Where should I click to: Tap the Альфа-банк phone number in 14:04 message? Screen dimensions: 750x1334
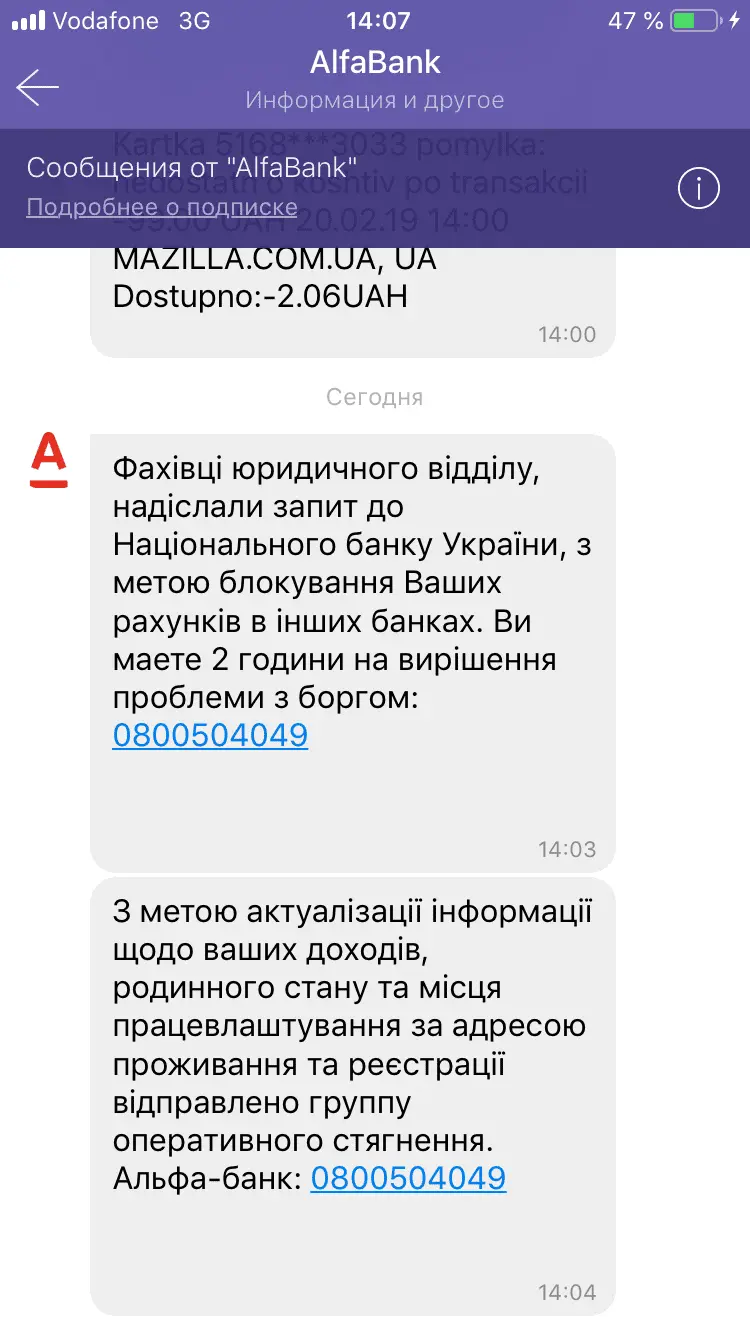tap(408, 1178)
